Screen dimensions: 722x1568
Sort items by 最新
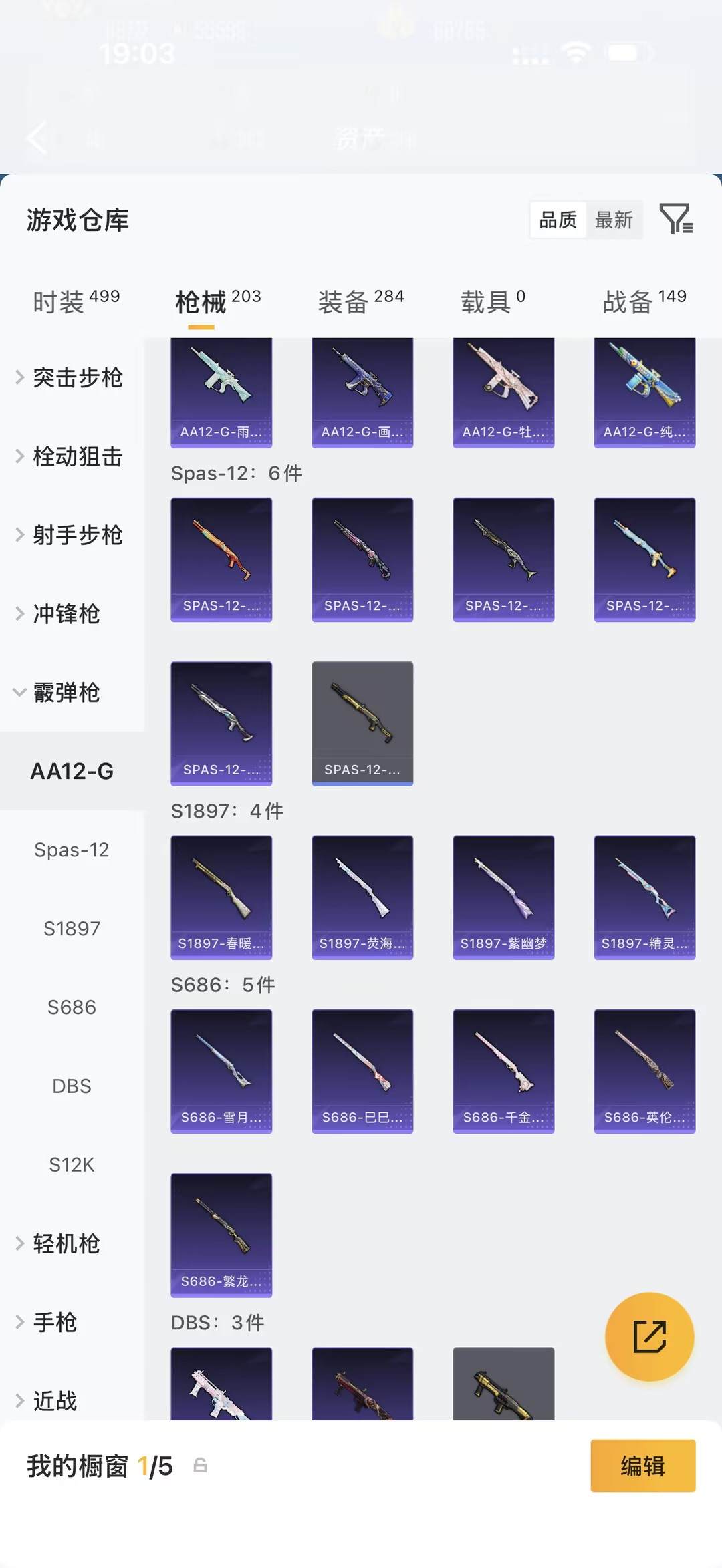614,220
